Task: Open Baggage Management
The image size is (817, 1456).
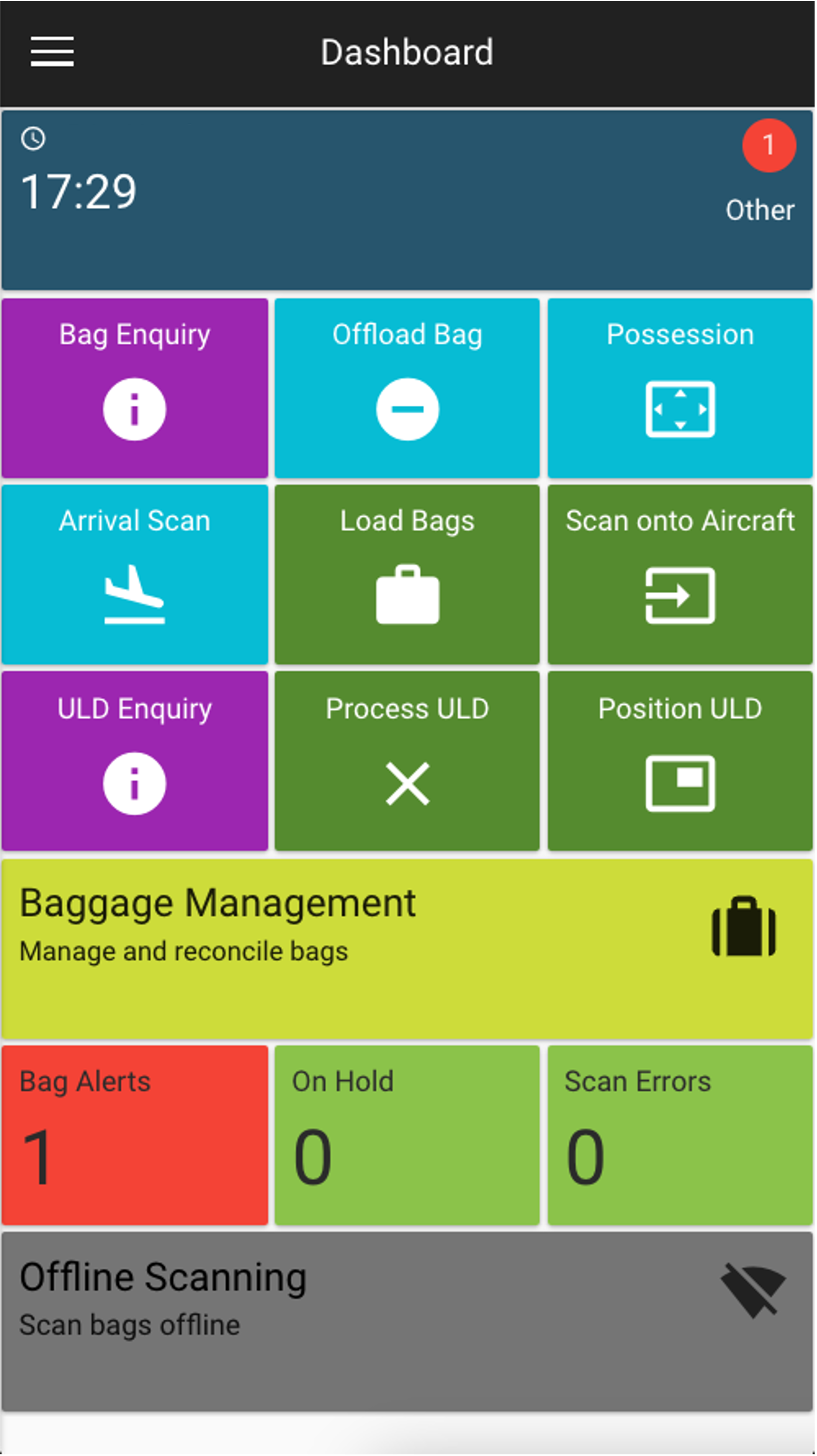Action: pos(407,948)
